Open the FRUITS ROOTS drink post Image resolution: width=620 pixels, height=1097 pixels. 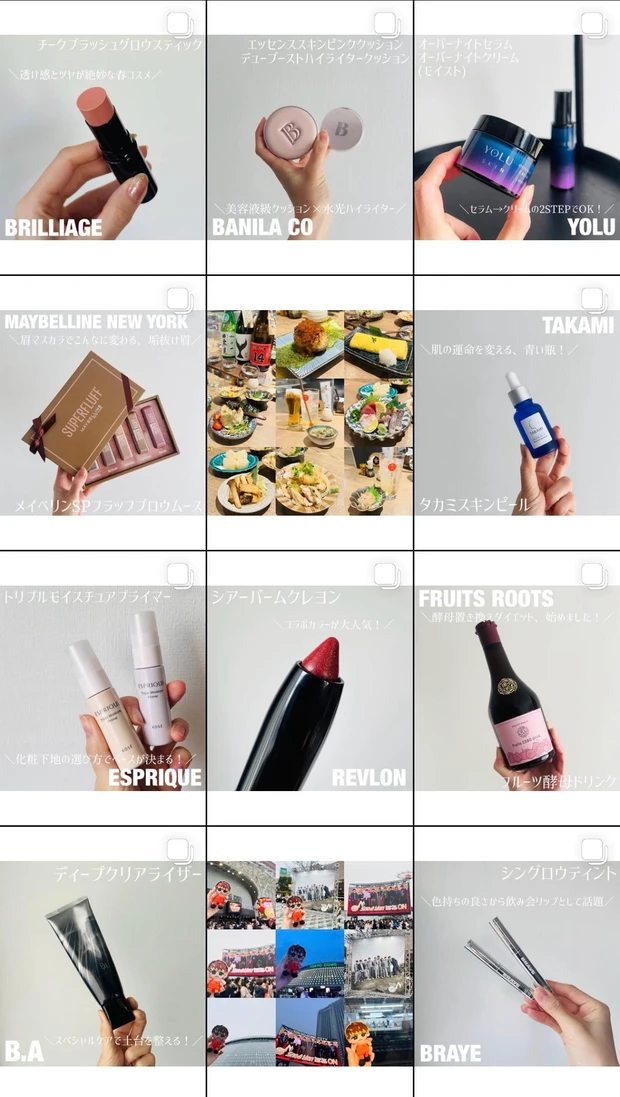pos(517,688)
